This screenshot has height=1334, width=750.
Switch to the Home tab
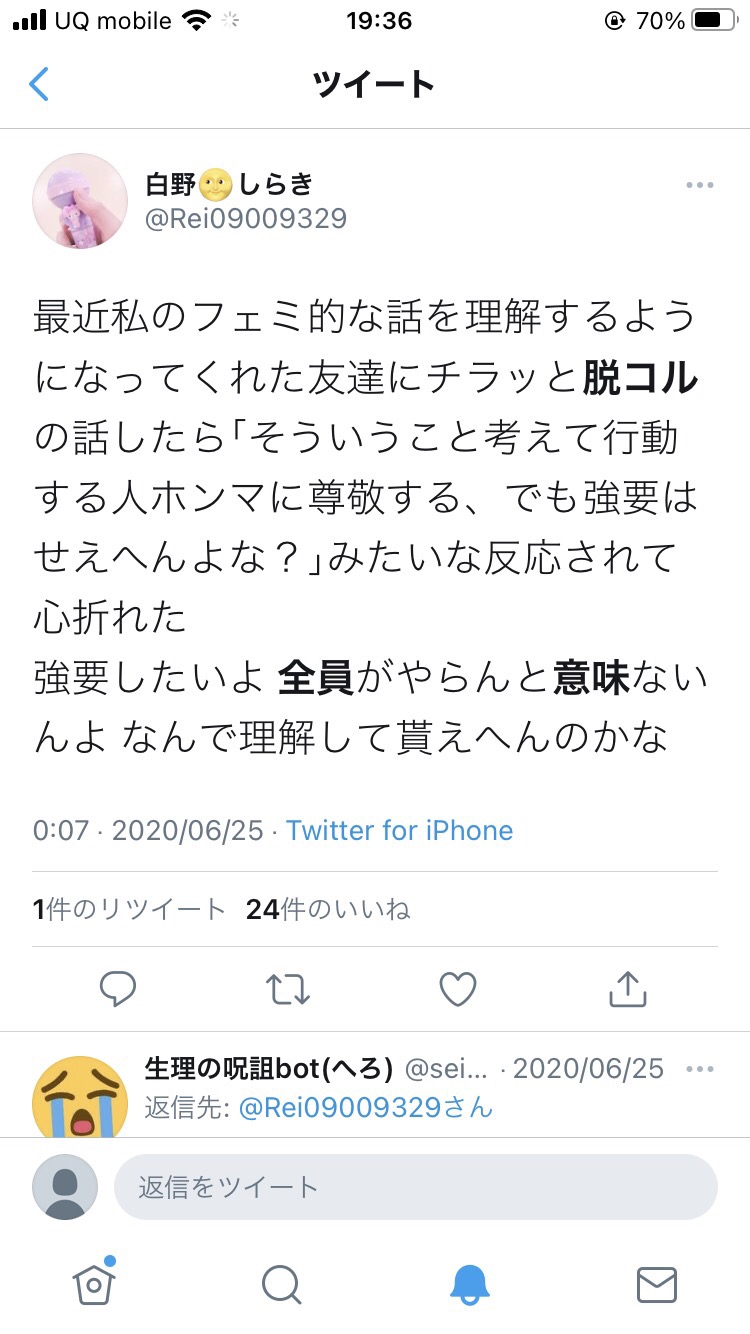(x=94, y=1283)
